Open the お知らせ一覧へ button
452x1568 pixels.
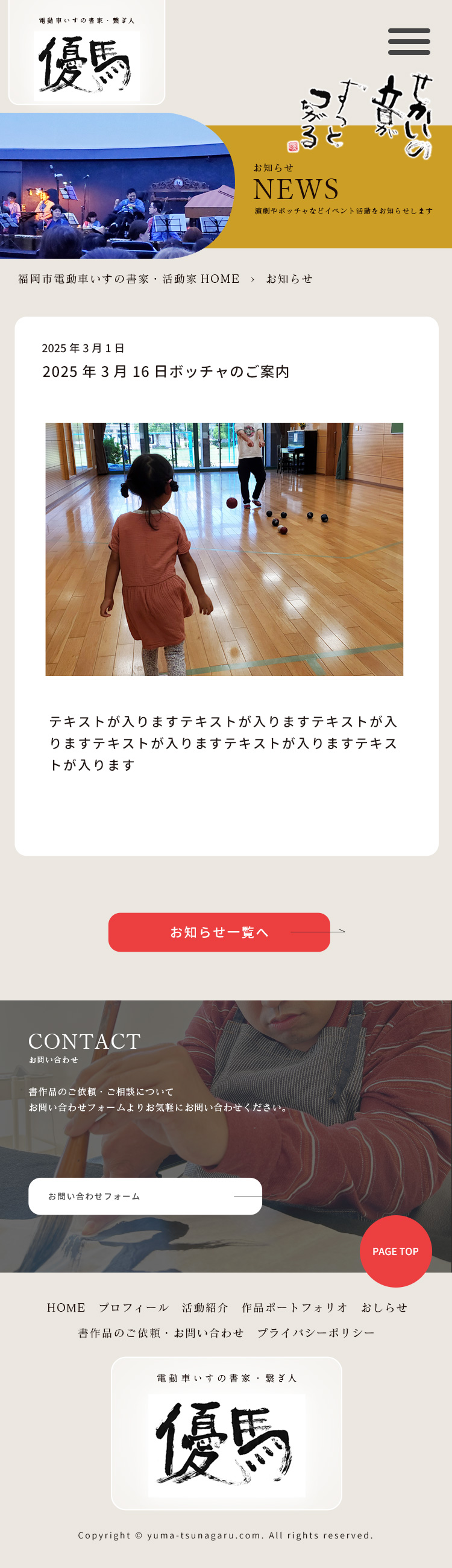coord(219,932)
